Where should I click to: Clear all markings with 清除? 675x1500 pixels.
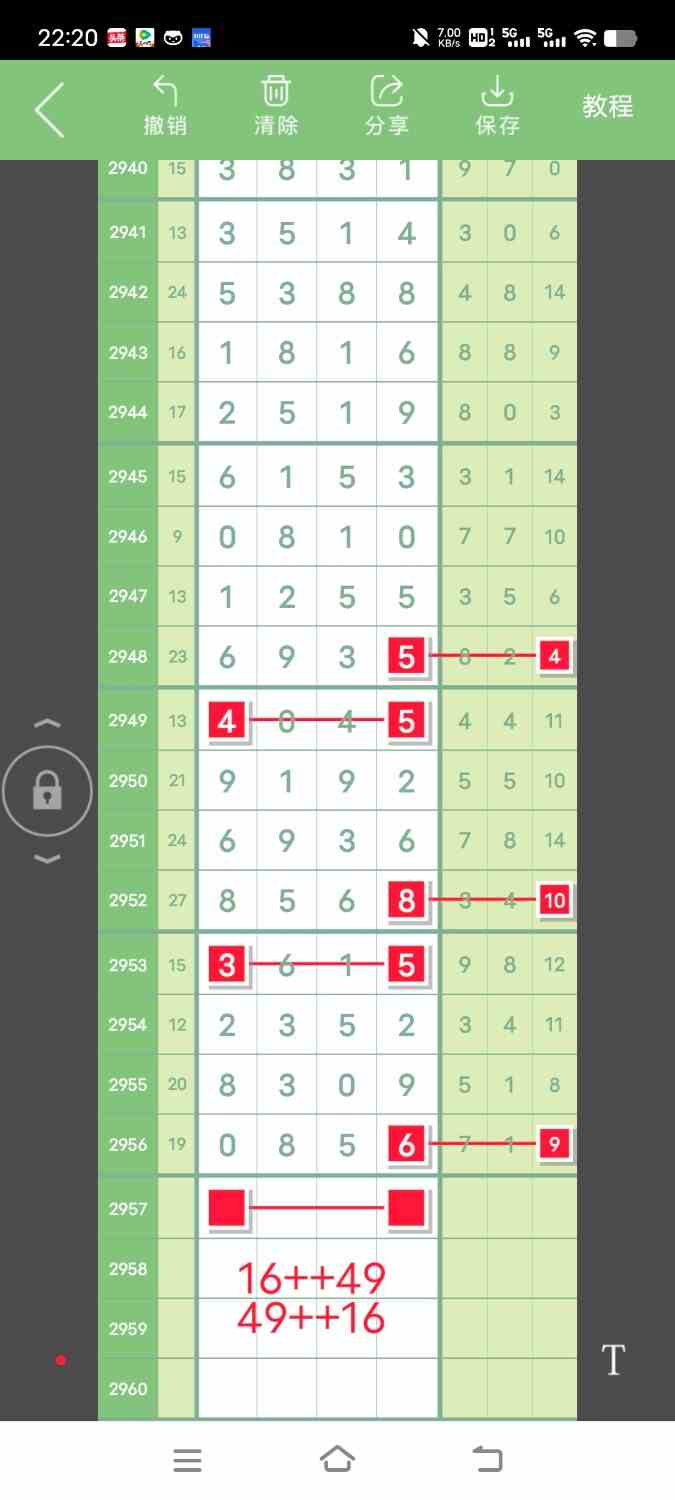coord(276,107)
